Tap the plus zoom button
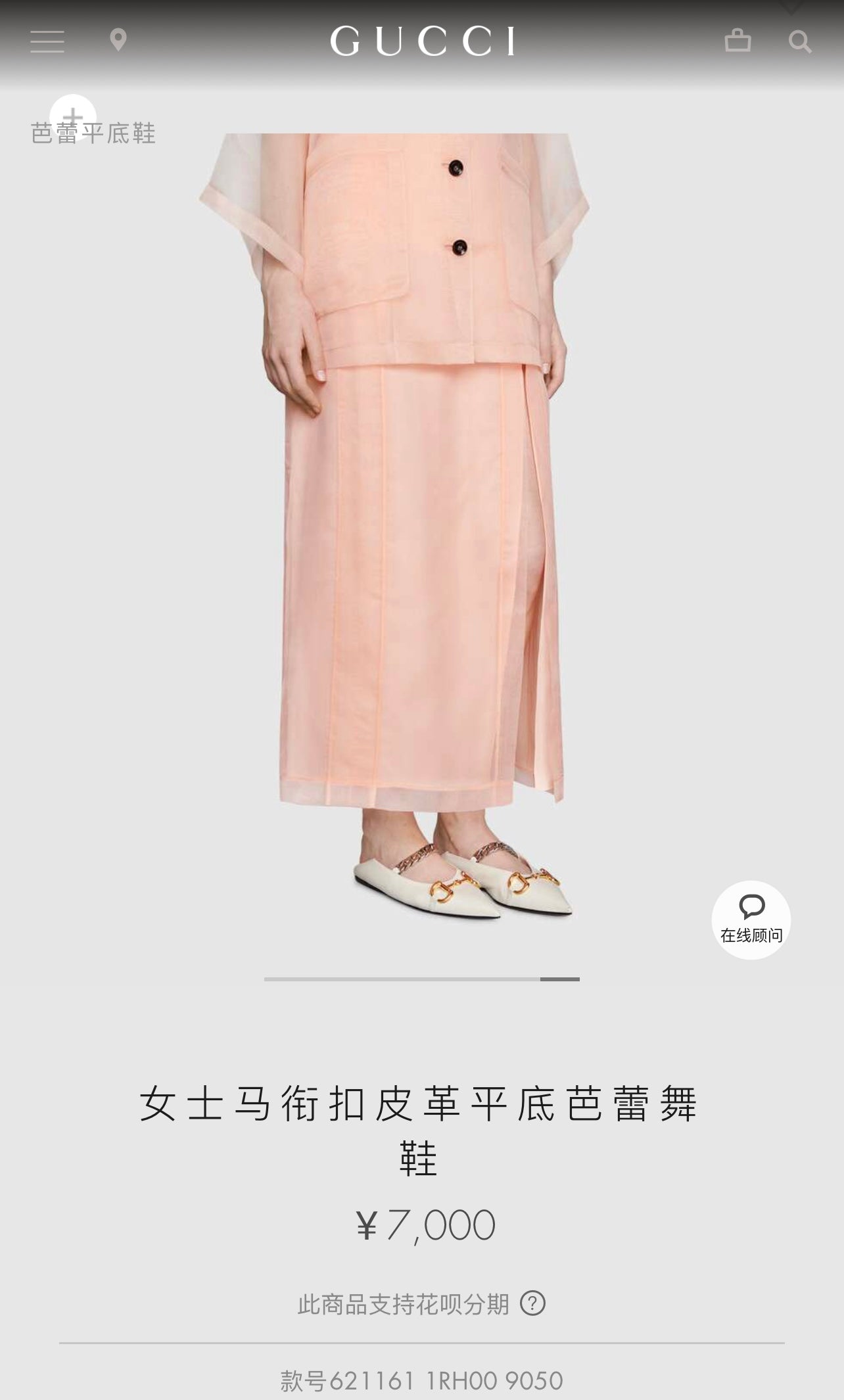This screenshot has height=1400, width=844. pos(73,117)
